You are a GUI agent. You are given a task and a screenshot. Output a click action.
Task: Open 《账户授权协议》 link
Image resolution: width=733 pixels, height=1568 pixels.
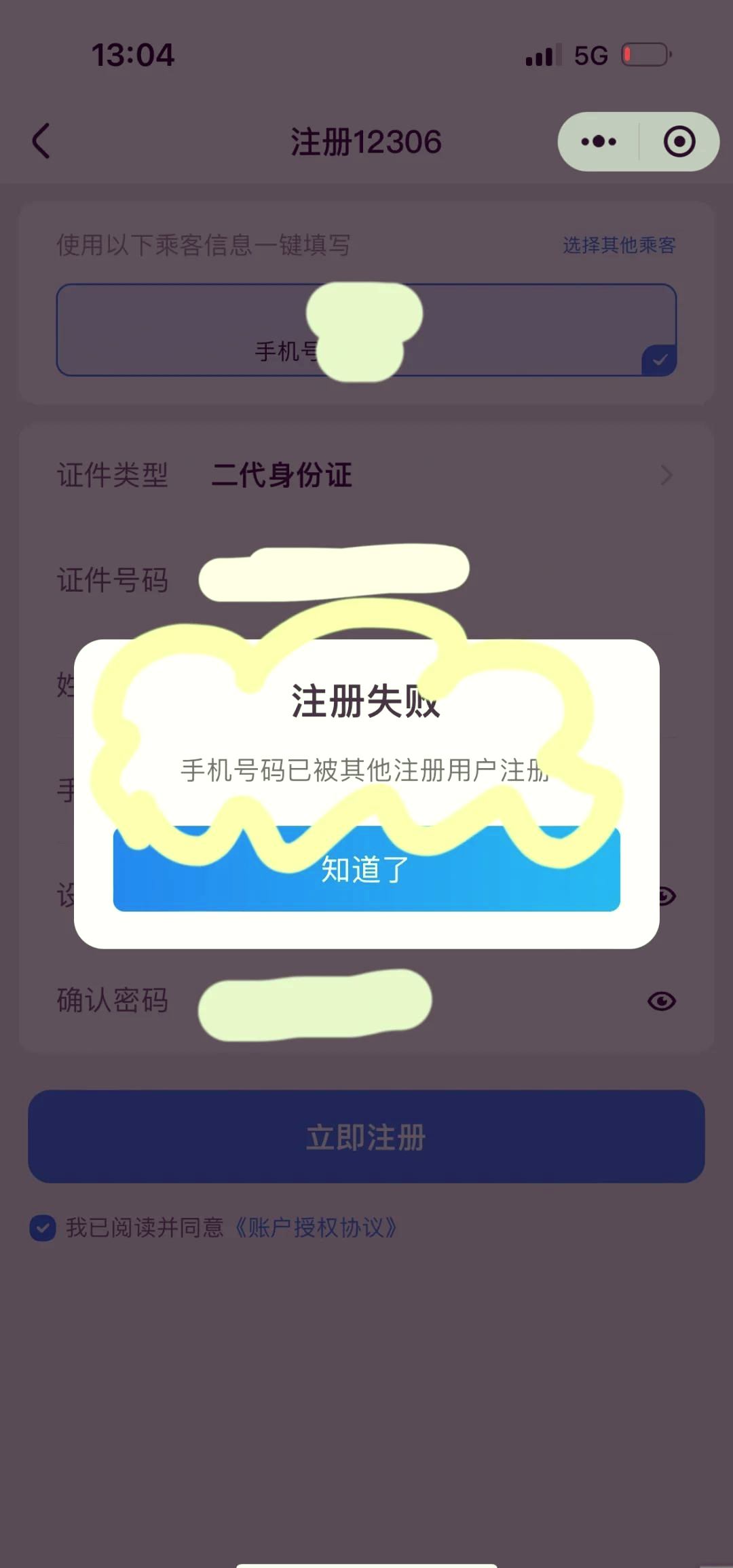point(315,1227)
